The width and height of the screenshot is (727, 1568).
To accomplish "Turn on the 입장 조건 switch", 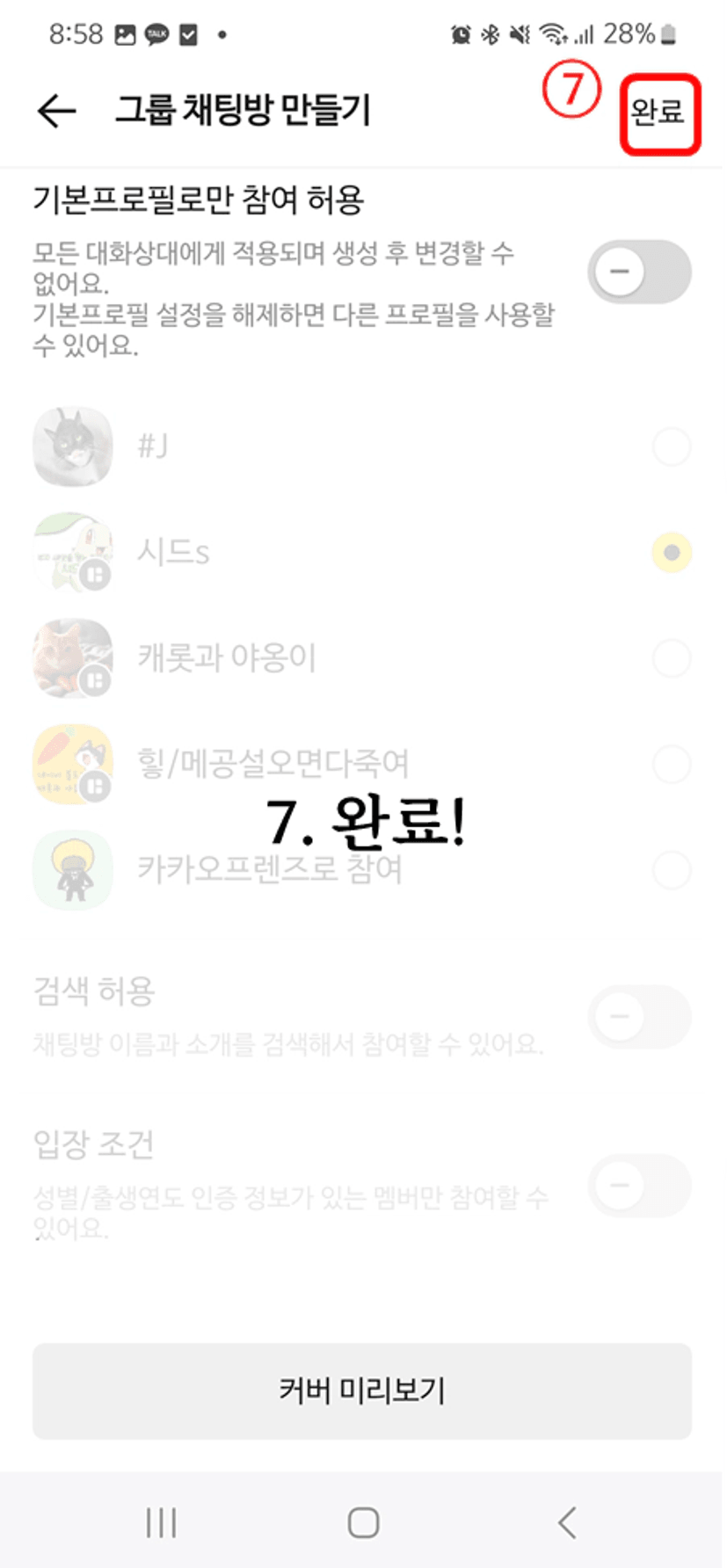I will coord(638,1186).
